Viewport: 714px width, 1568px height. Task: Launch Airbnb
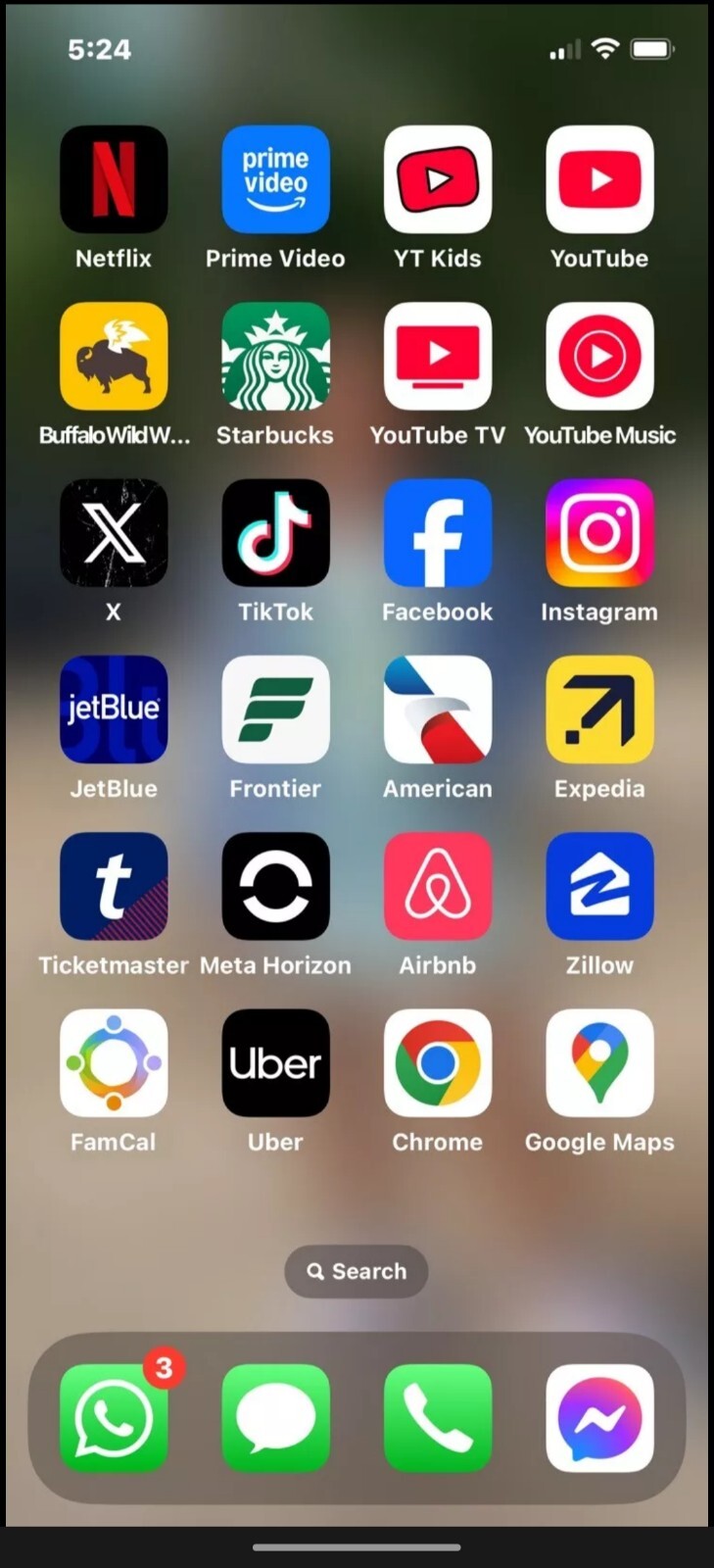coord(438,886)
